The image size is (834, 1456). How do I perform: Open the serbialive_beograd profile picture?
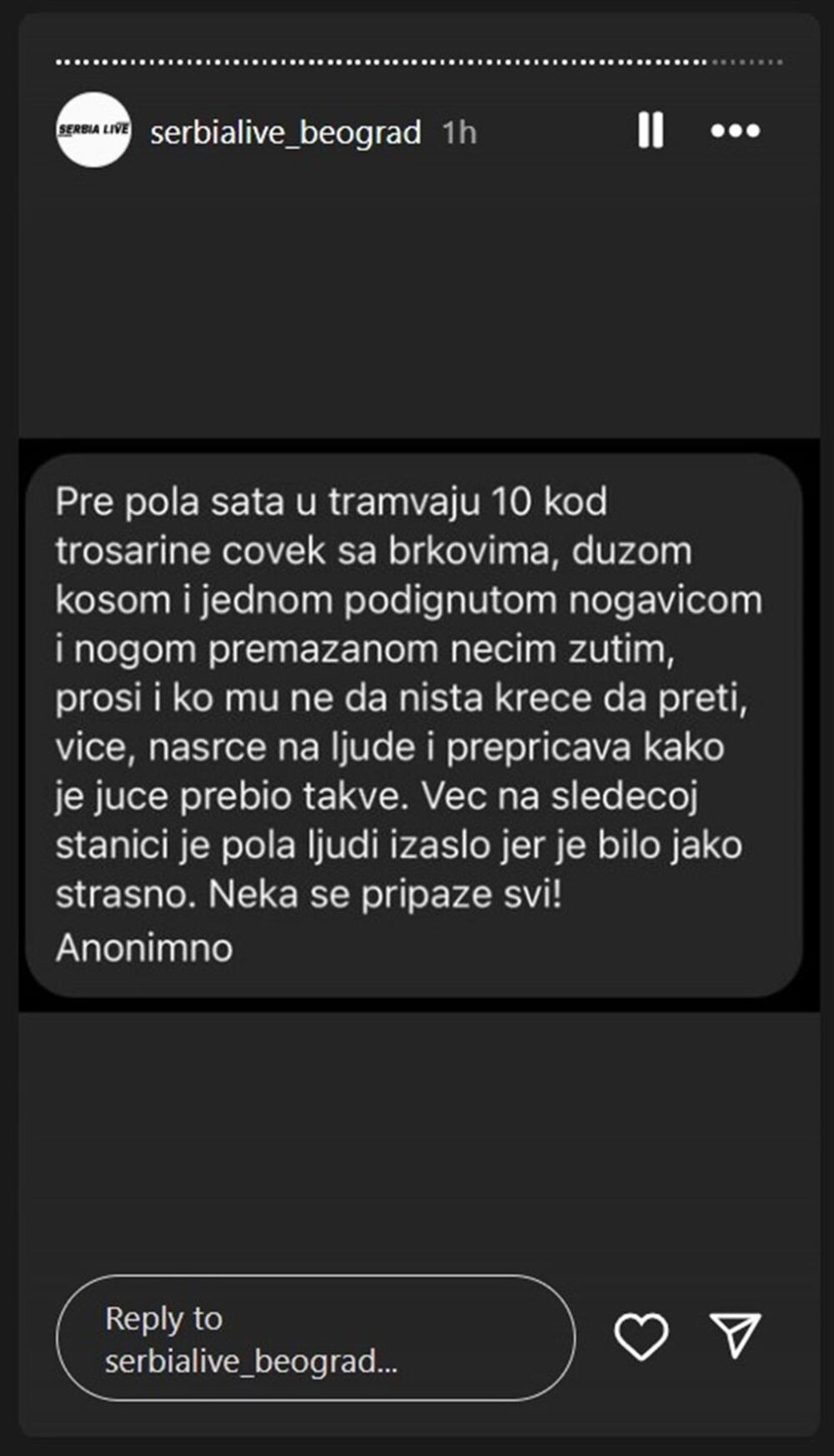click(93, 130)
